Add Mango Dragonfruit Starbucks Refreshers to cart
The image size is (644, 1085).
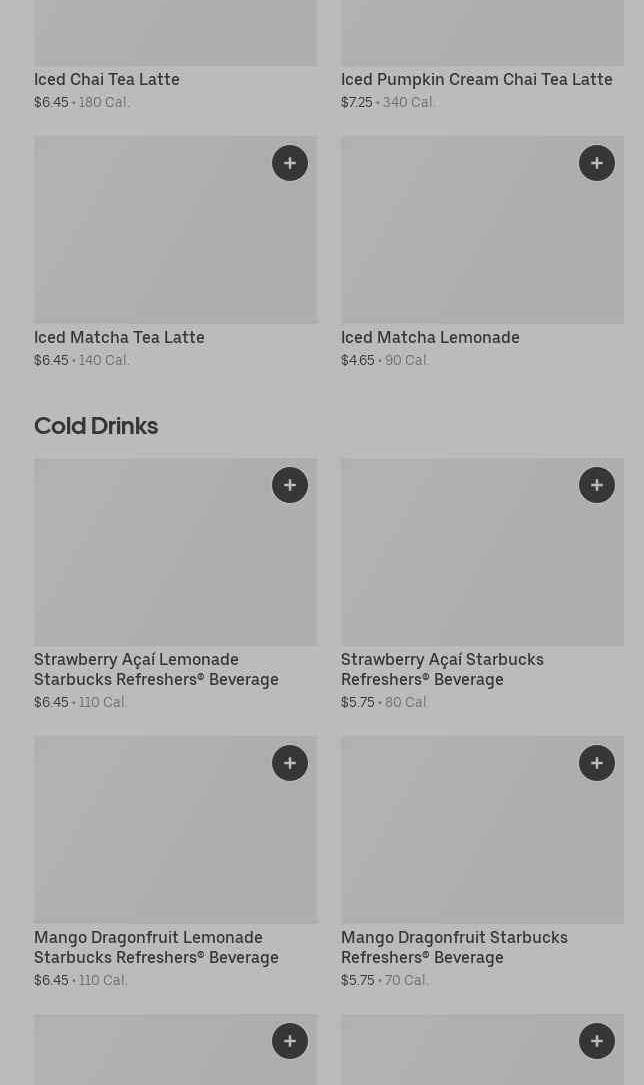[597, 763]
